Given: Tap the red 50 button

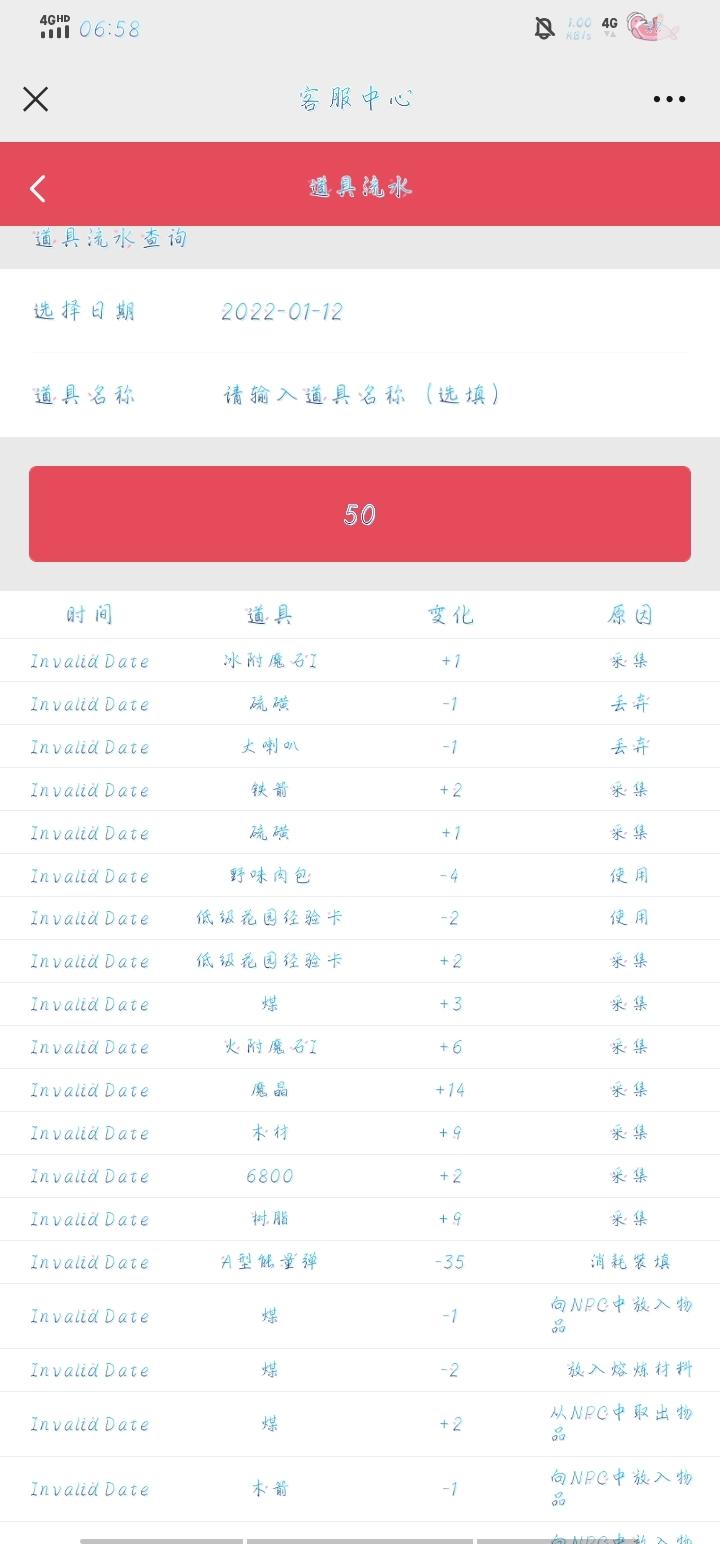Looking at the screenshot, I should (x=360, y=514).
